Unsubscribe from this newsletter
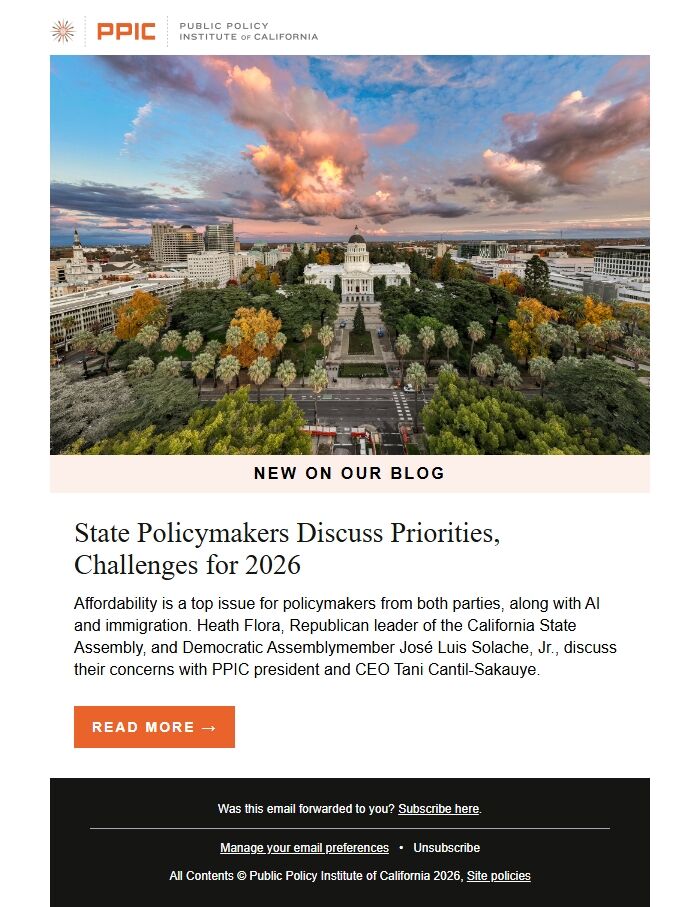The height and width of the screenshot is (907, 700). coord(446,847)
